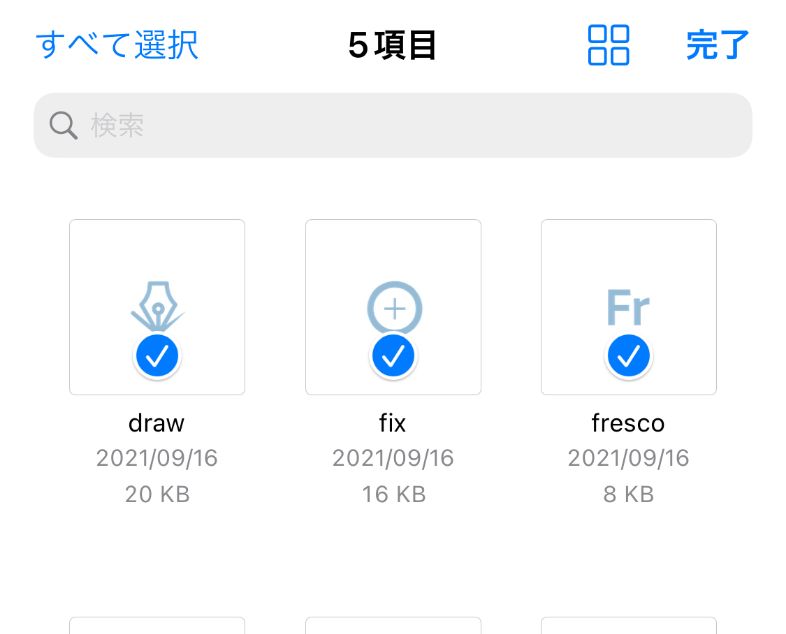Deselect the fix file
The width and height of the screenshot is (786, 634).
(x=393, y=354)
